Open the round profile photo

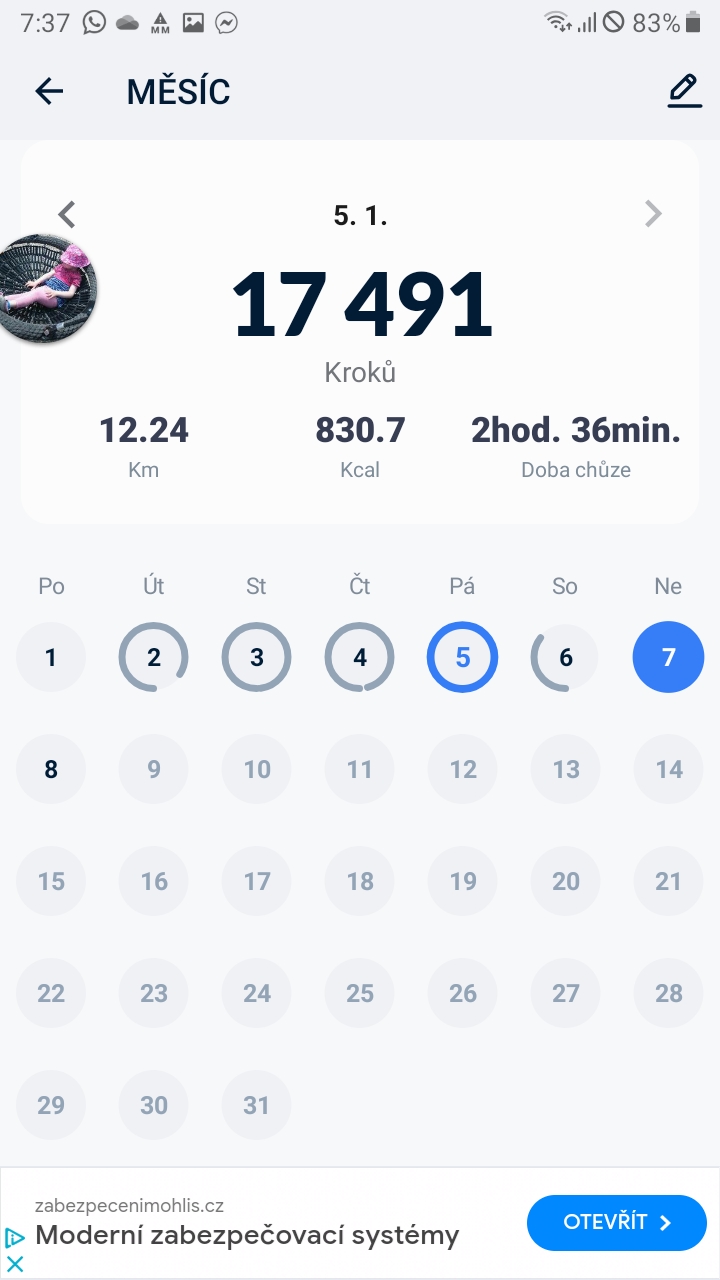[x=47, y=290]
